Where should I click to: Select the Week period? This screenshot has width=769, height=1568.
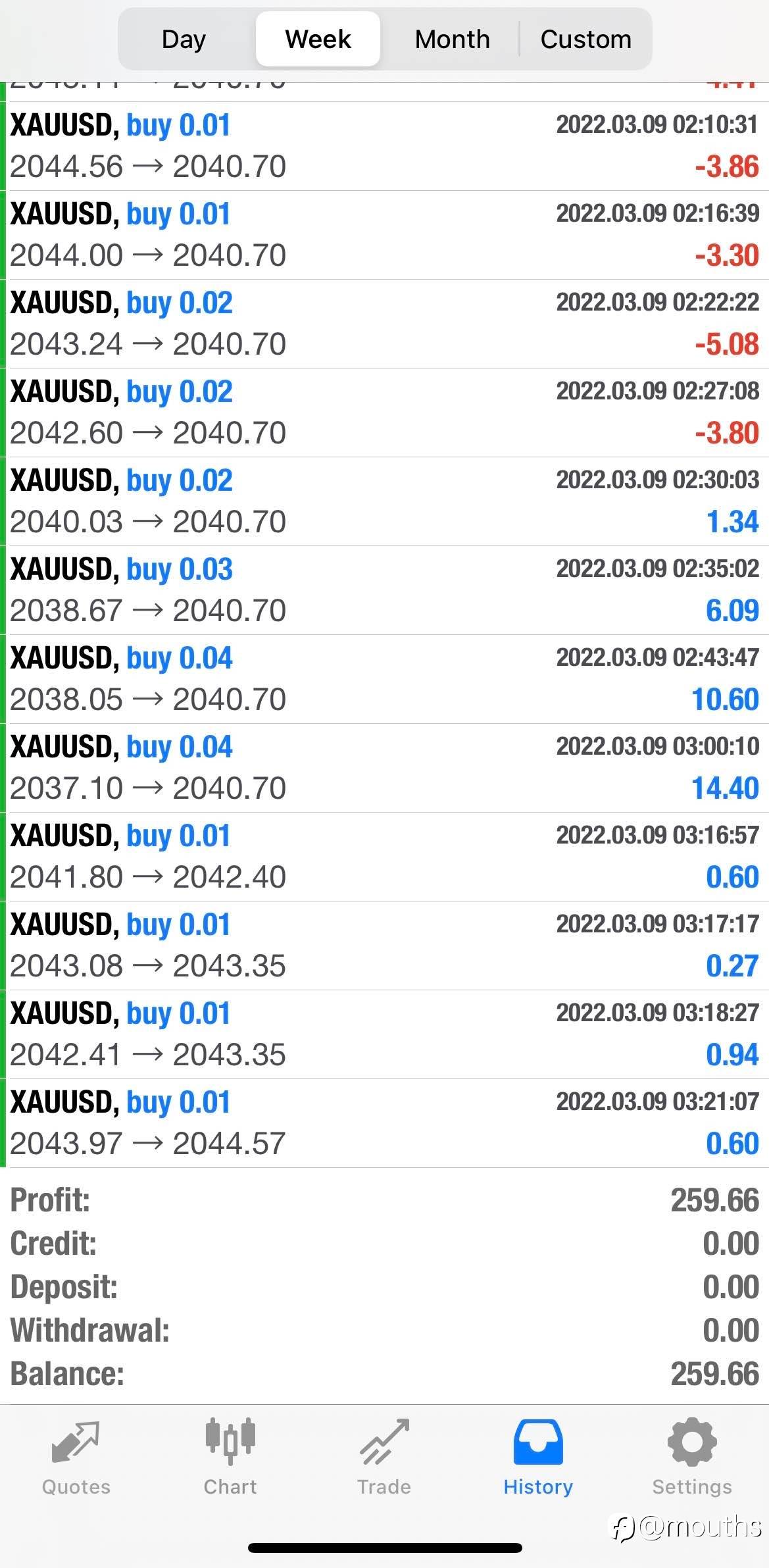coord(318,39)
